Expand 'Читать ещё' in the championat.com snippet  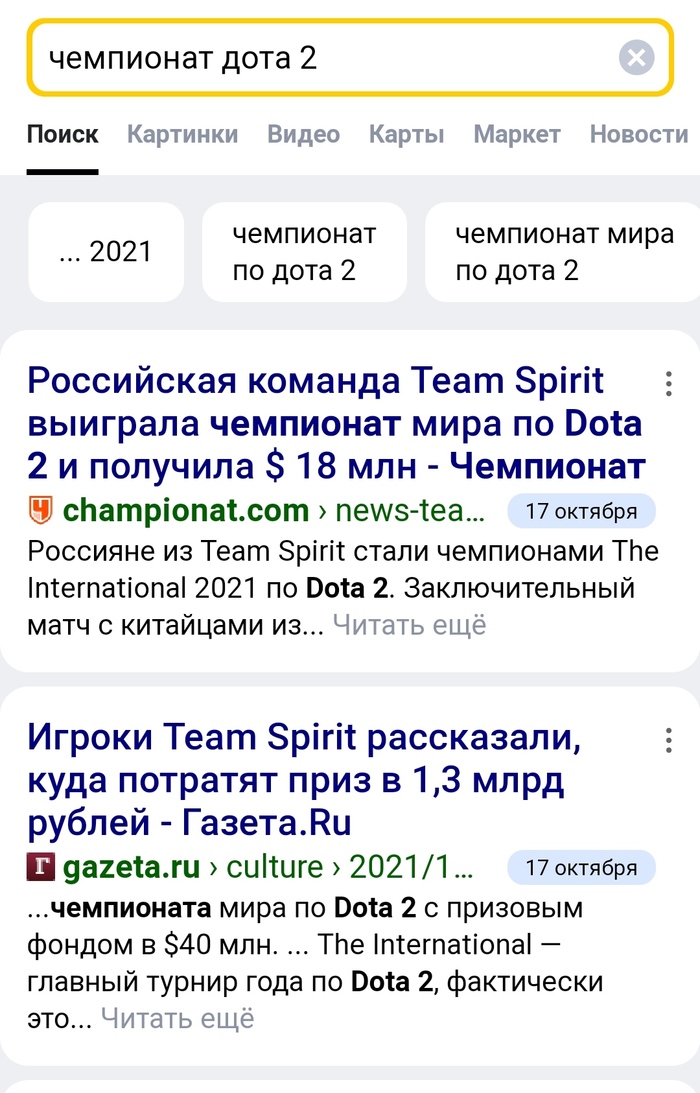pos(409,625)
